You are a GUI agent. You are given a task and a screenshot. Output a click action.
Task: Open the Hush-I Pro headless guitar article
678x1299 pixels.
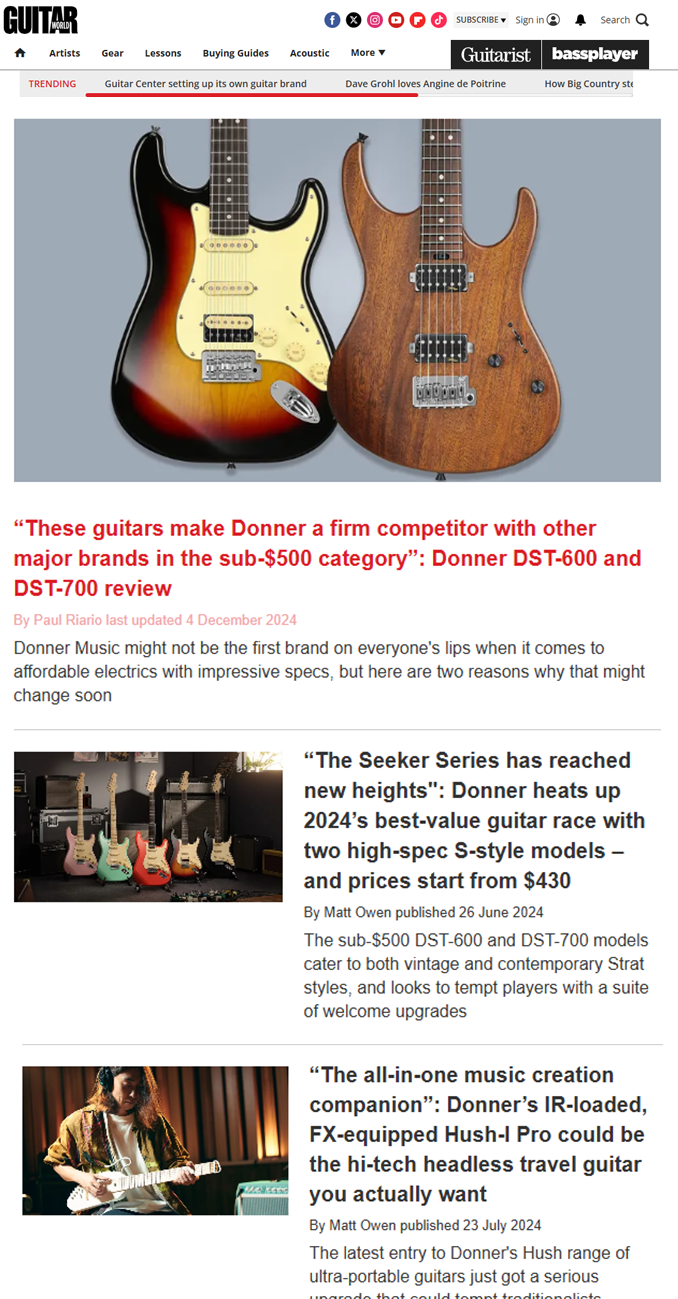(477, 1134)
